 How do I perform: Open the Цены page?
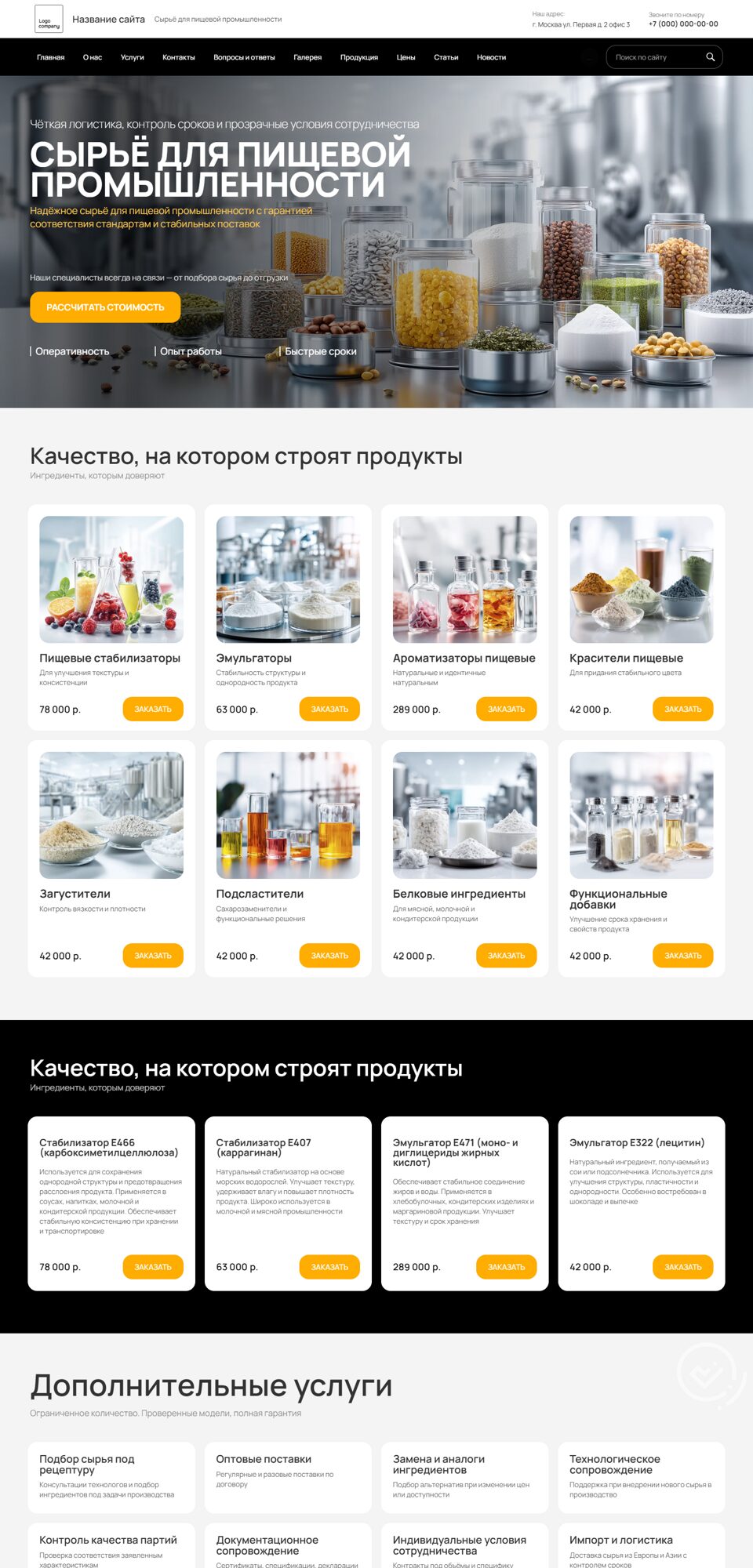pyautogui.click(x=406, y=57)
